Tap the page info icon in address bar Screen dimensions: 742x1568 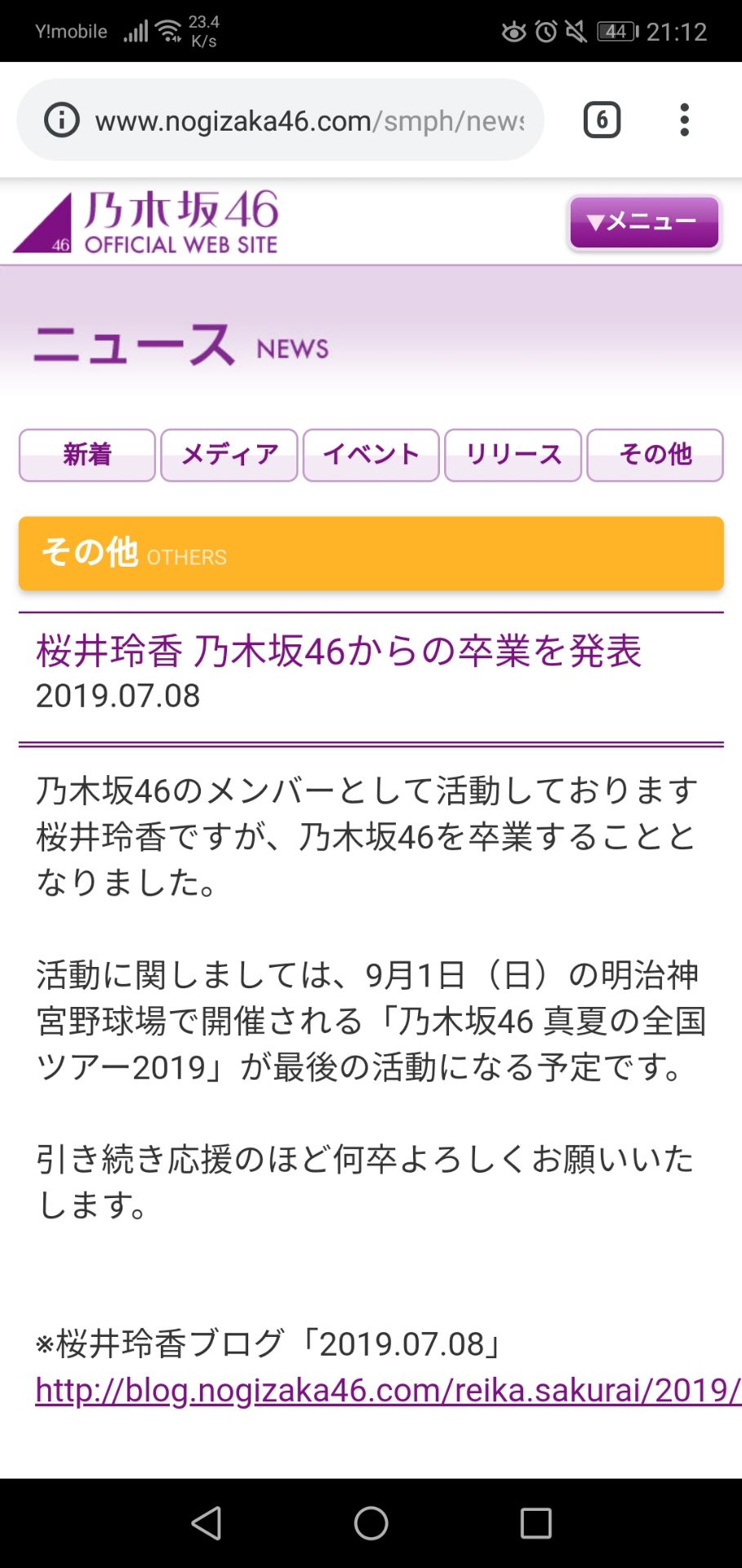point(61,119)
